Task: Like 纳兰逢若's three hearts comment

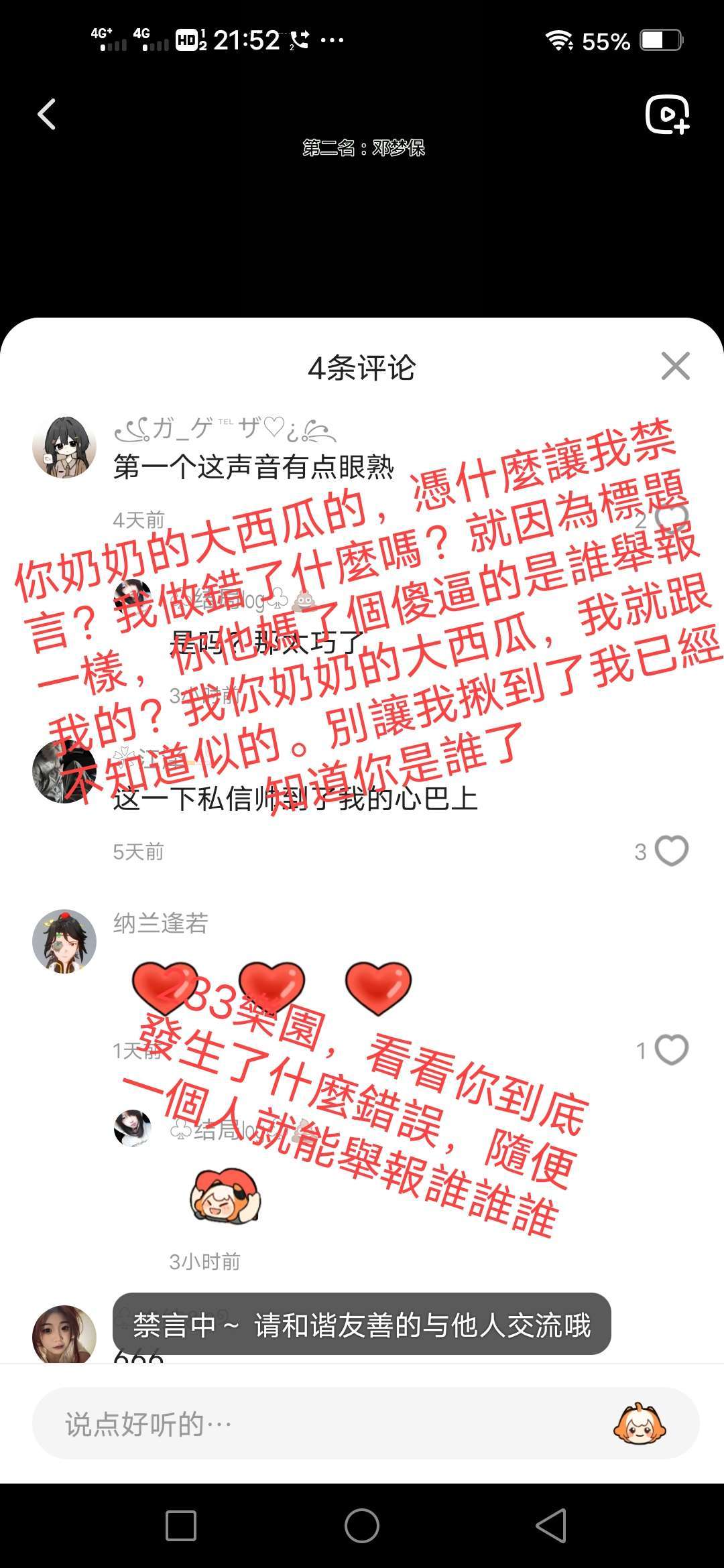Action: 672,1049
